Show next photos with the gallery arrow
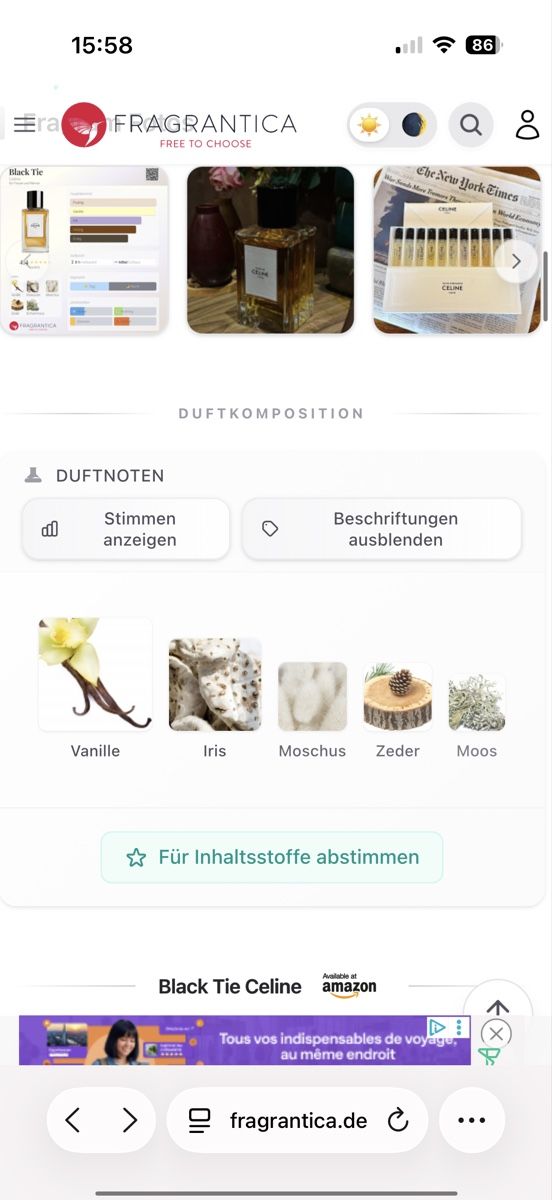The width and height of the screenshot is (552, 1200). click(x=516, y=261)
